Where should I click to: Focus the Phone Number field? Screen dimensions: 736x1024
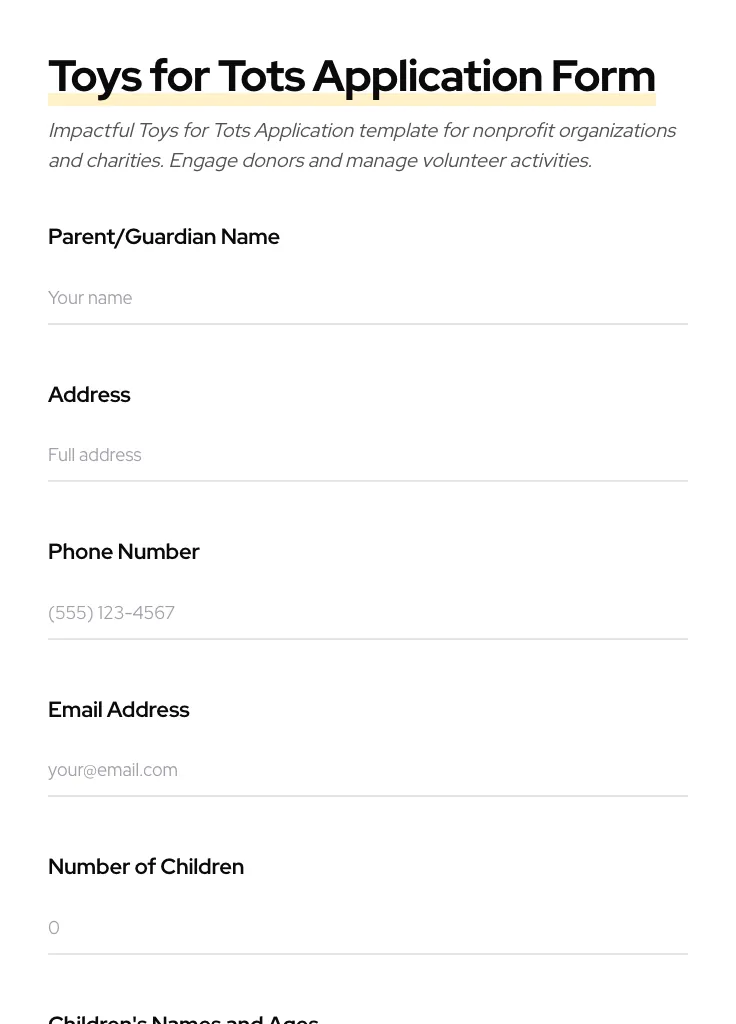click(367, 613)
